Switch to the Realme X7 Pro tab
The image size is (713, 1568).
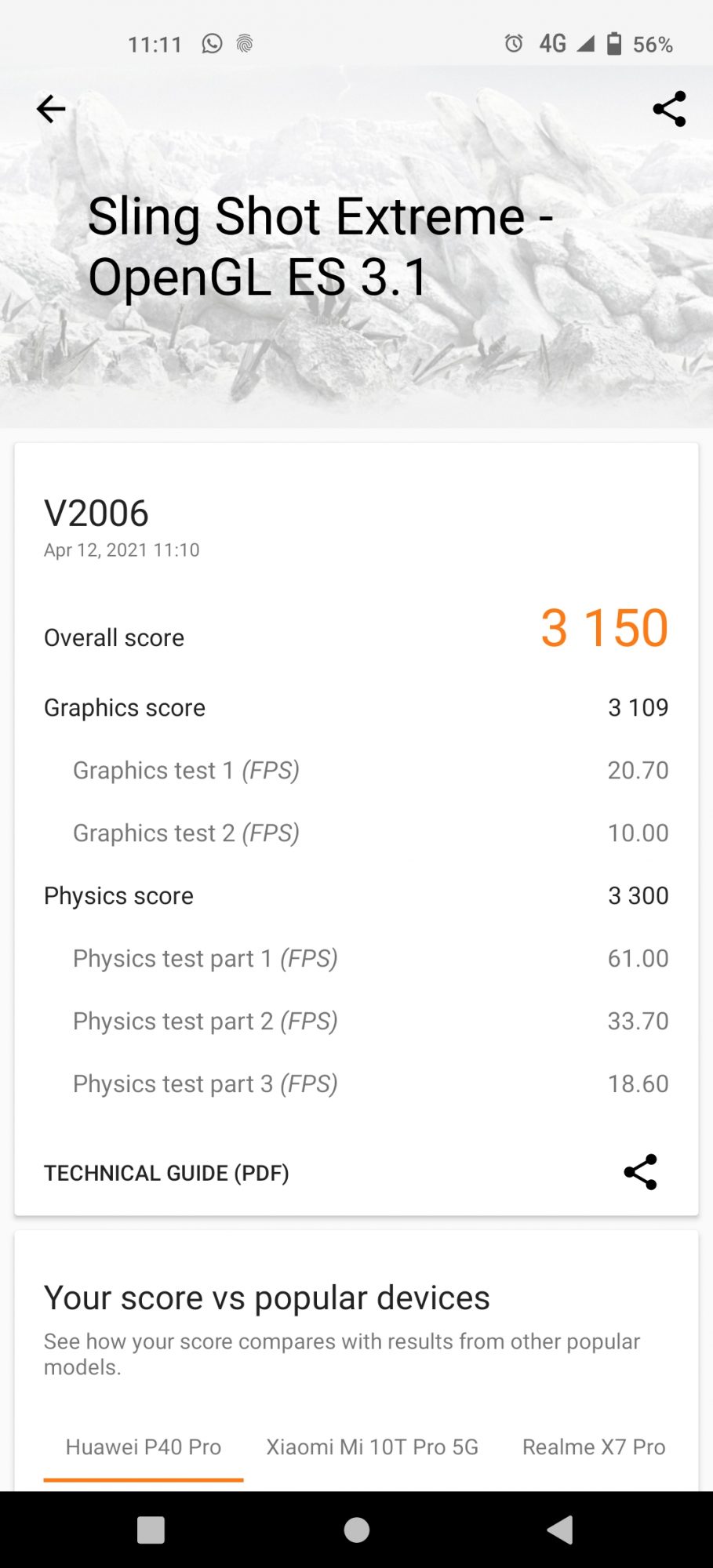pyautogui.click(x=594, y=1446)
